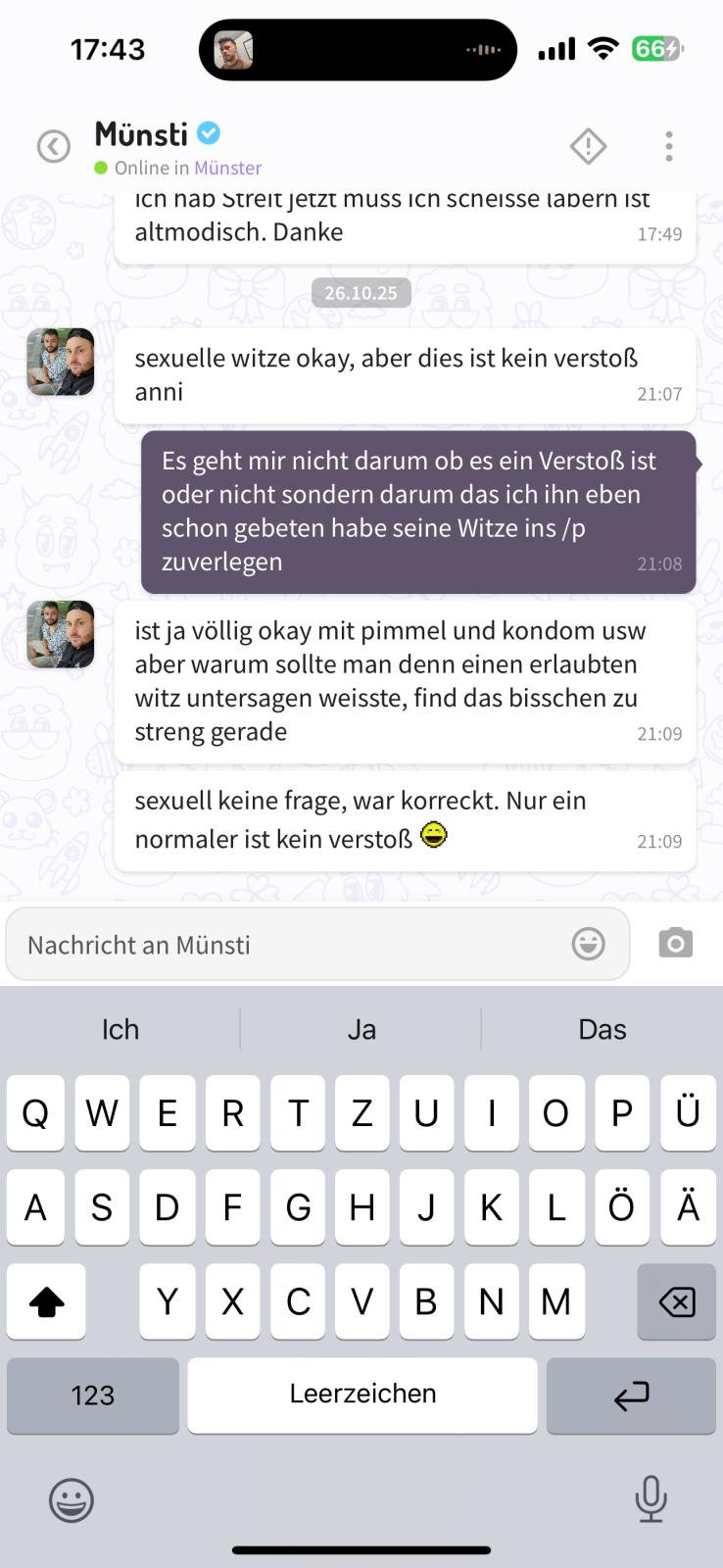Start dictation with the microphone key
The width and height of the screenshot is (723, 1568).
point(651,1499)
